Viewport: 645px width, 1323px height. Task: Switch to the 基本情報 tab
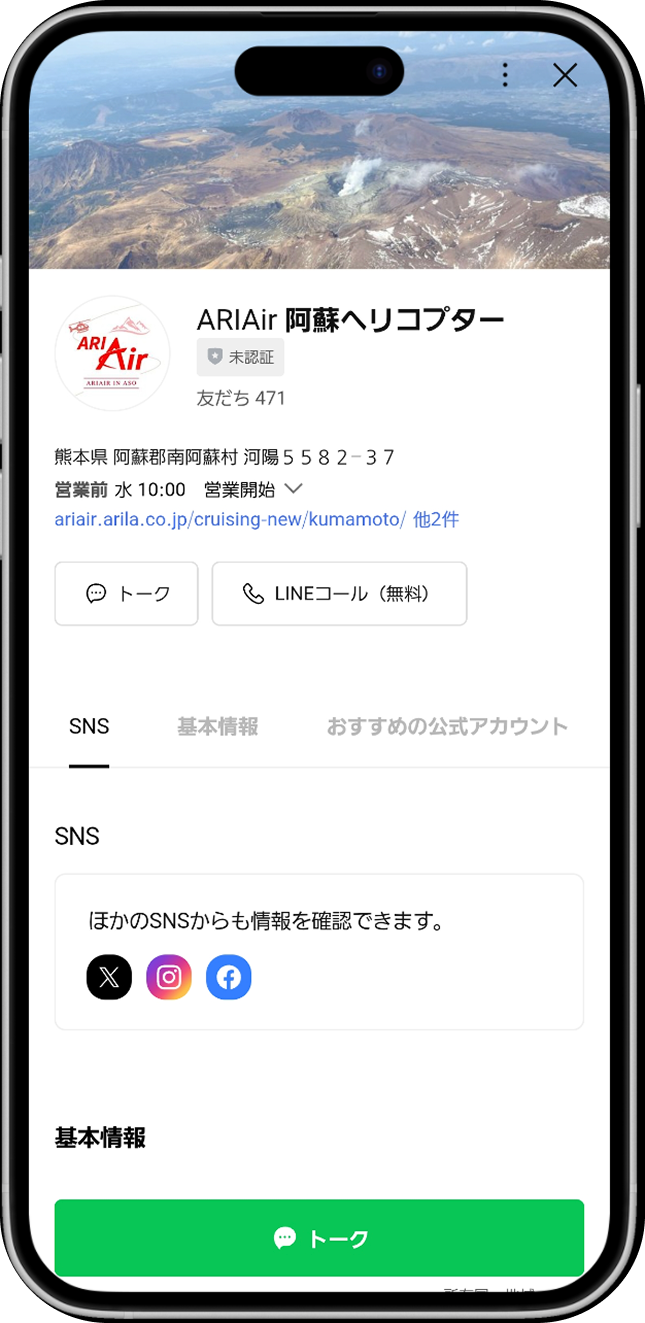pyautogui.click(x=217, y=727)
